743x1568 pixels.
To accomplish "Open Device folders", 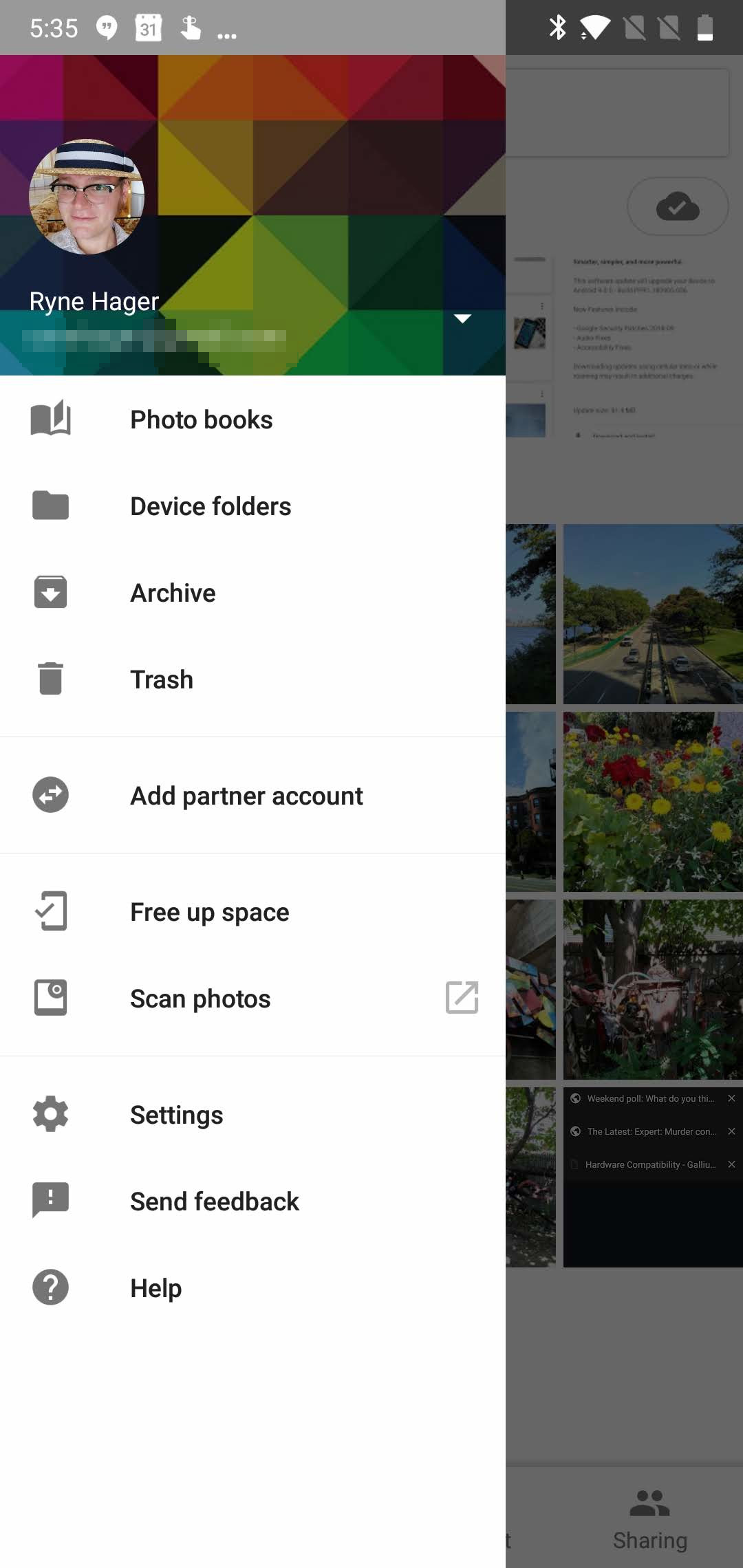I will (x=252, y=506).
